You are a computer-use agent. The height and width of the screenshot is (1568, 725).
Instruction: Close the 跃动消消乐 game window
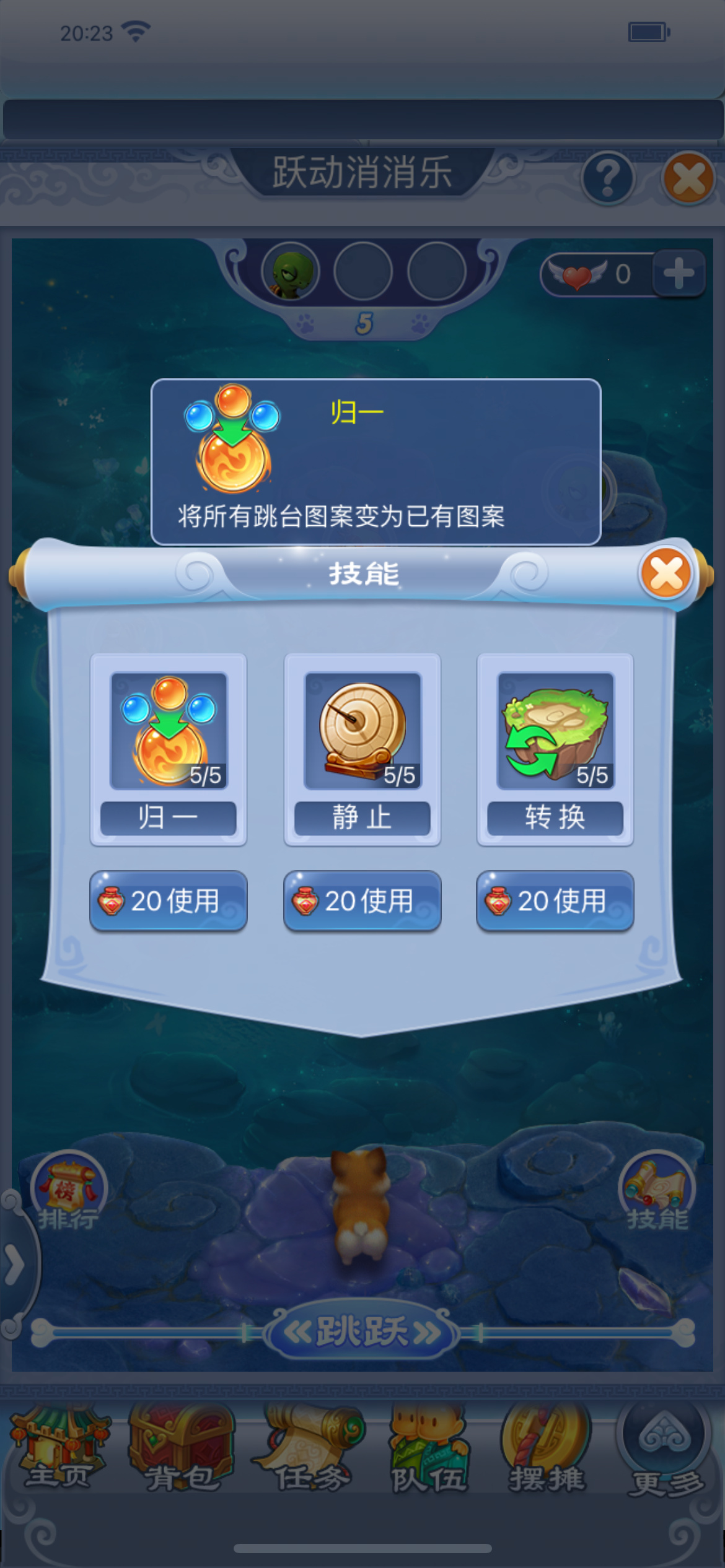tap(689, 179)
